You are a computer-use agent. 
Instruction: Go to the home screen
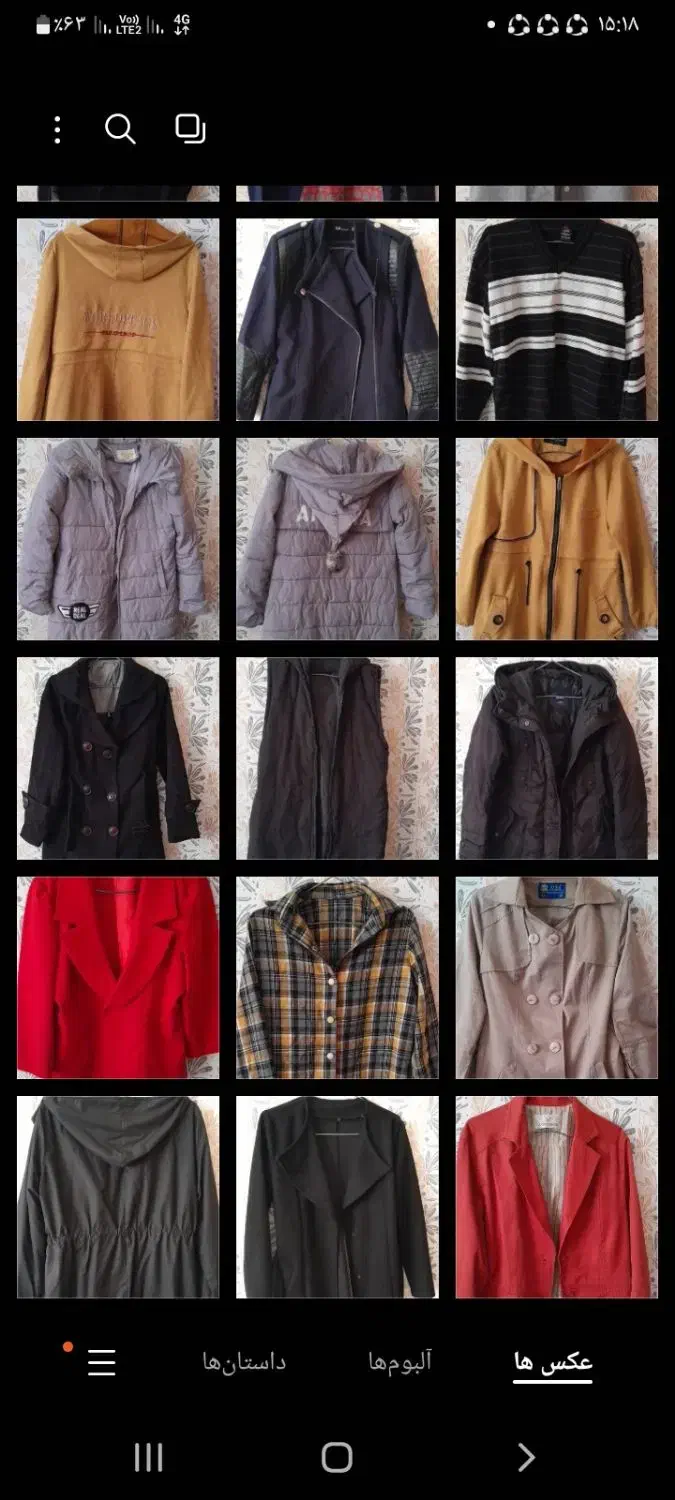click(337, 1457)
